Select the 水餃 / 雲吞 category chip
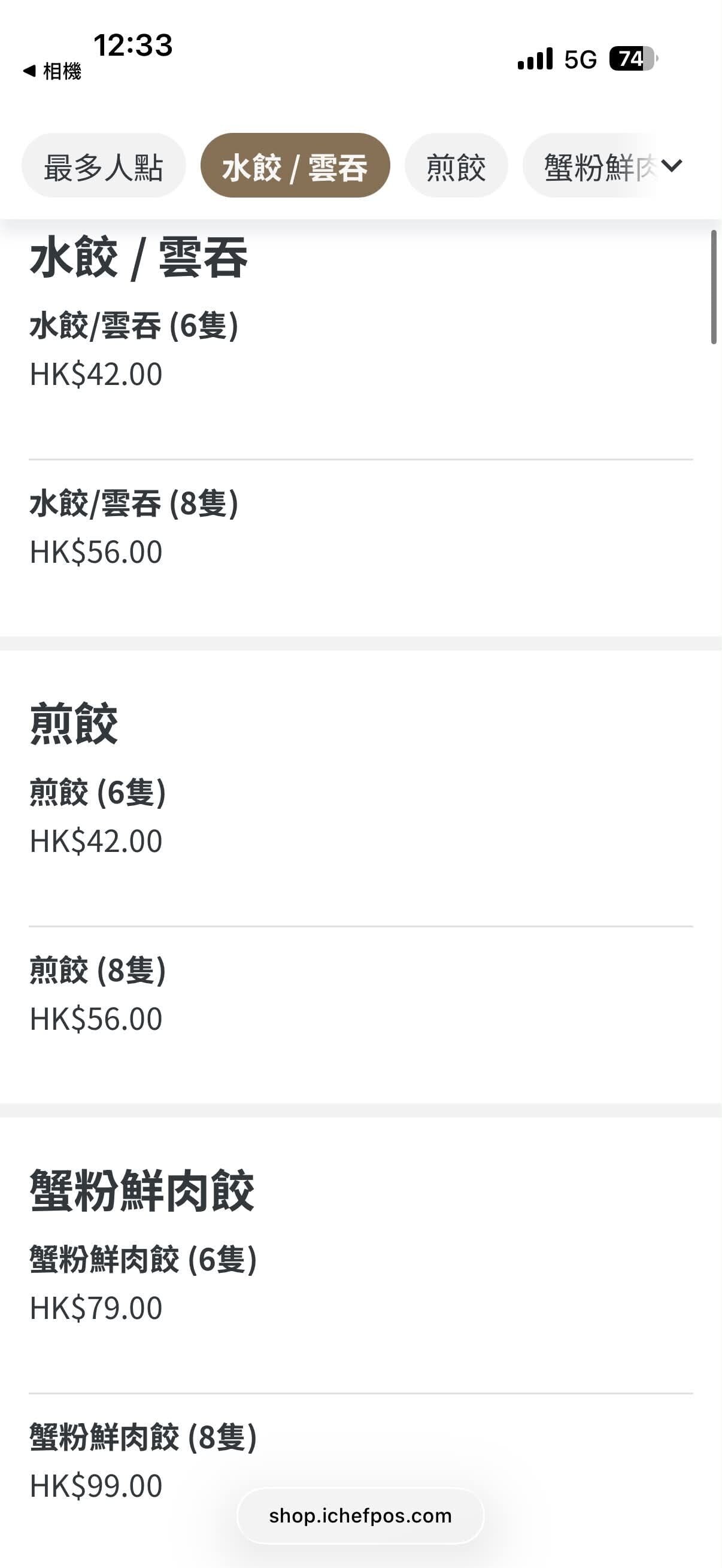Image resolution: width=722 pixels, height=1568 pixels. click(295, 166)
